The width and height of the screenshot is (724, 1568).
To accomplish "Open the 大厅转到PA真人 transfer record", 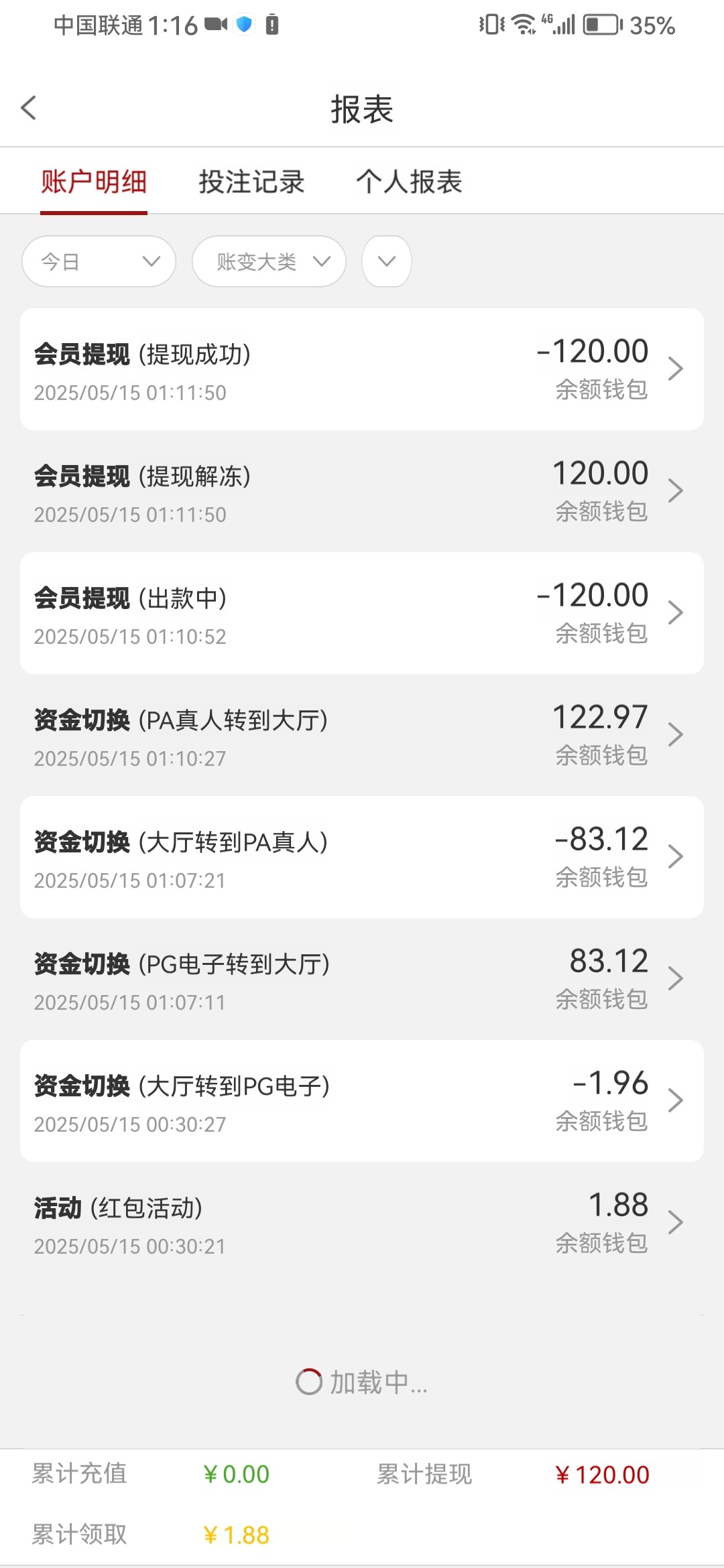I will pos(362,857).
